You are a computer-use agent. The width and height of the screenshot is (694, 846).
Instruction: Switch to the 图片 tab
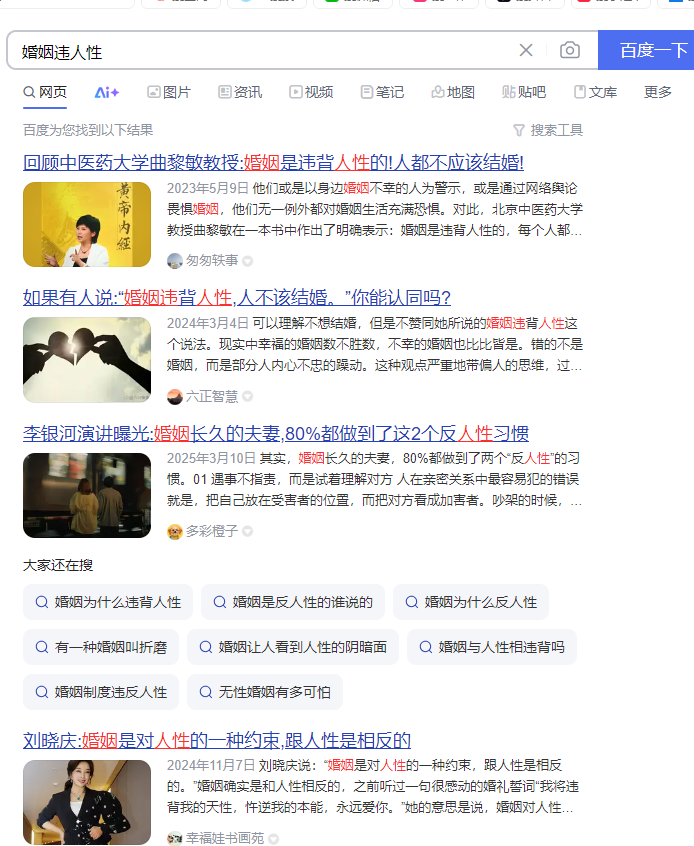click(x=168, y=92)
